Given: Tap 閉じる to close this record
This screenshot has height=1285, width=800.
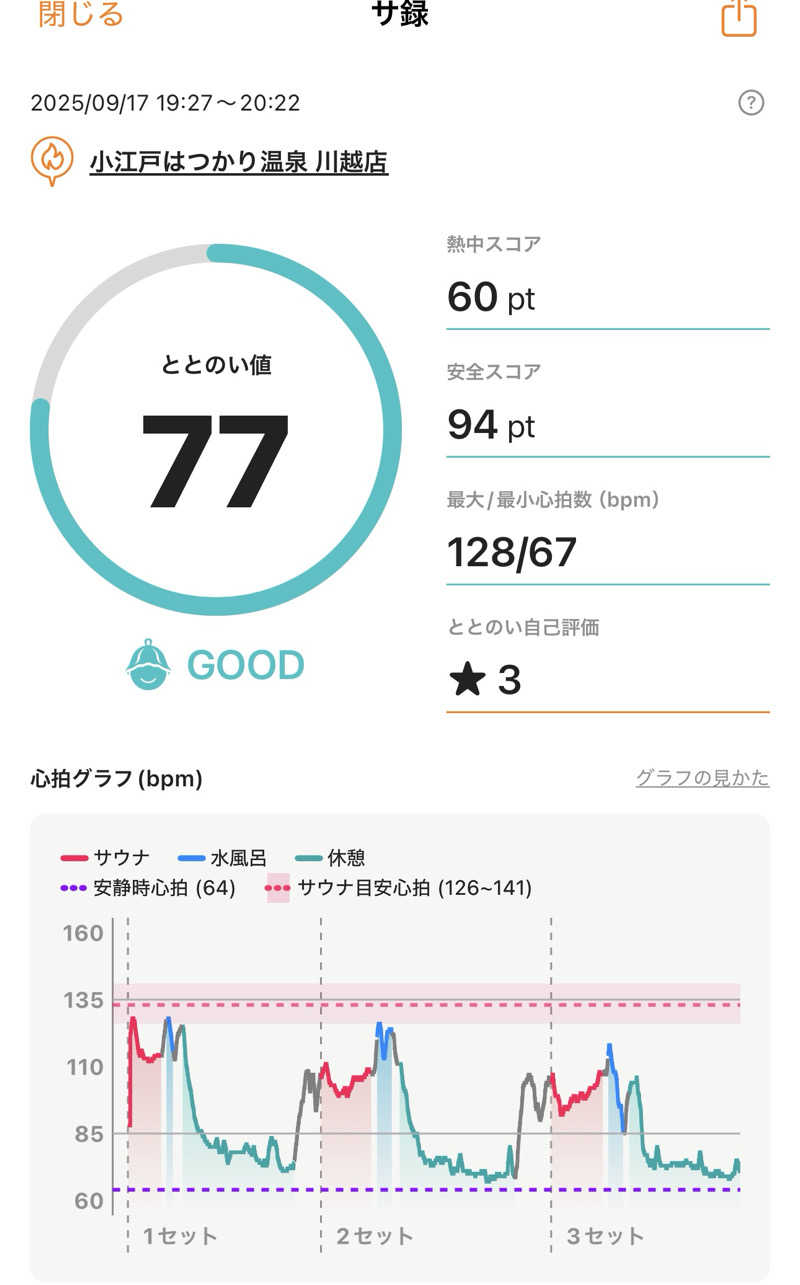Looking at the screenshot, I should click(81, 15).
